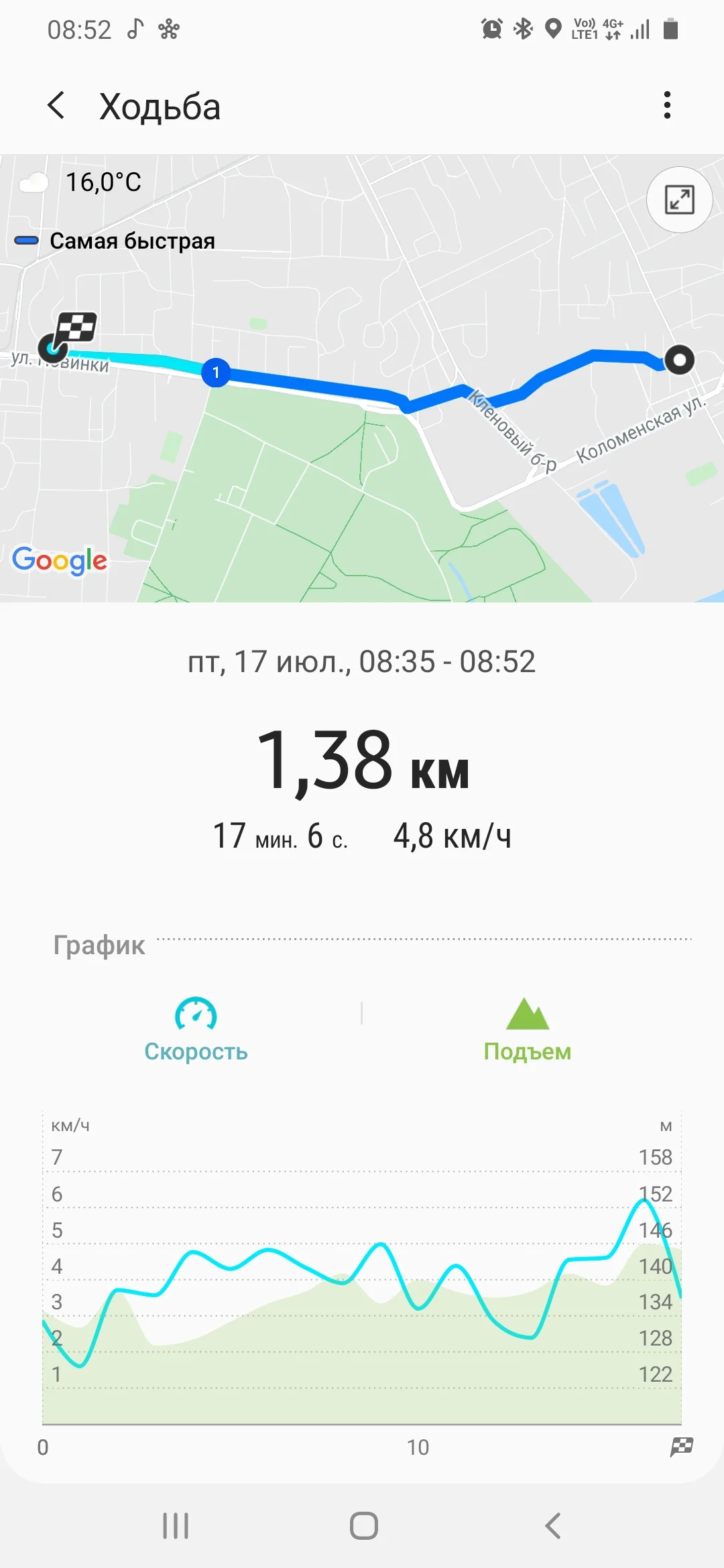Screen dimensions: 724x1568
Task: Expand the route map to full screen
Action: pyautogui.click(x=679, y=200)
